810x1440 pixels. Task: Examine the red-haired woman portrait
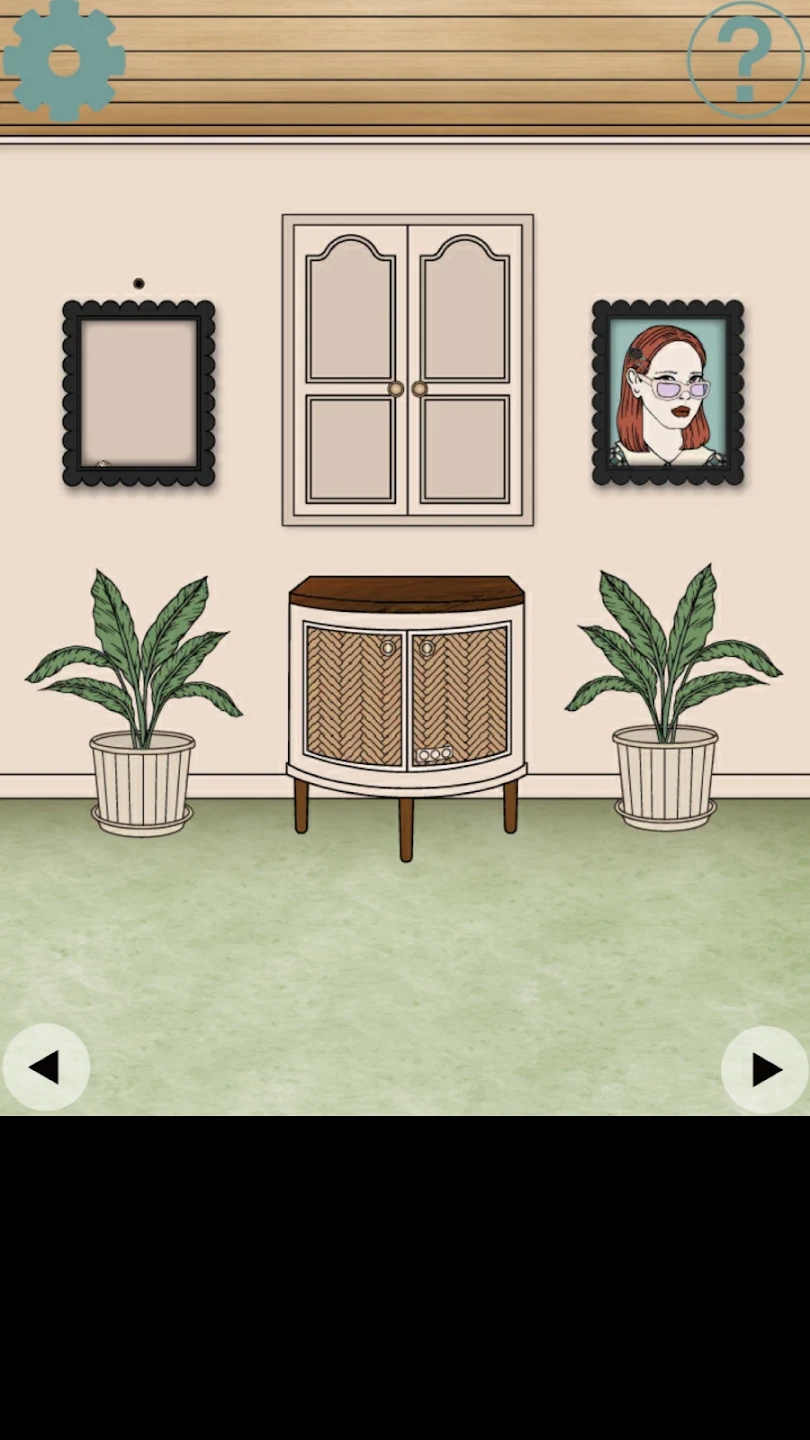tap(667, 393)
